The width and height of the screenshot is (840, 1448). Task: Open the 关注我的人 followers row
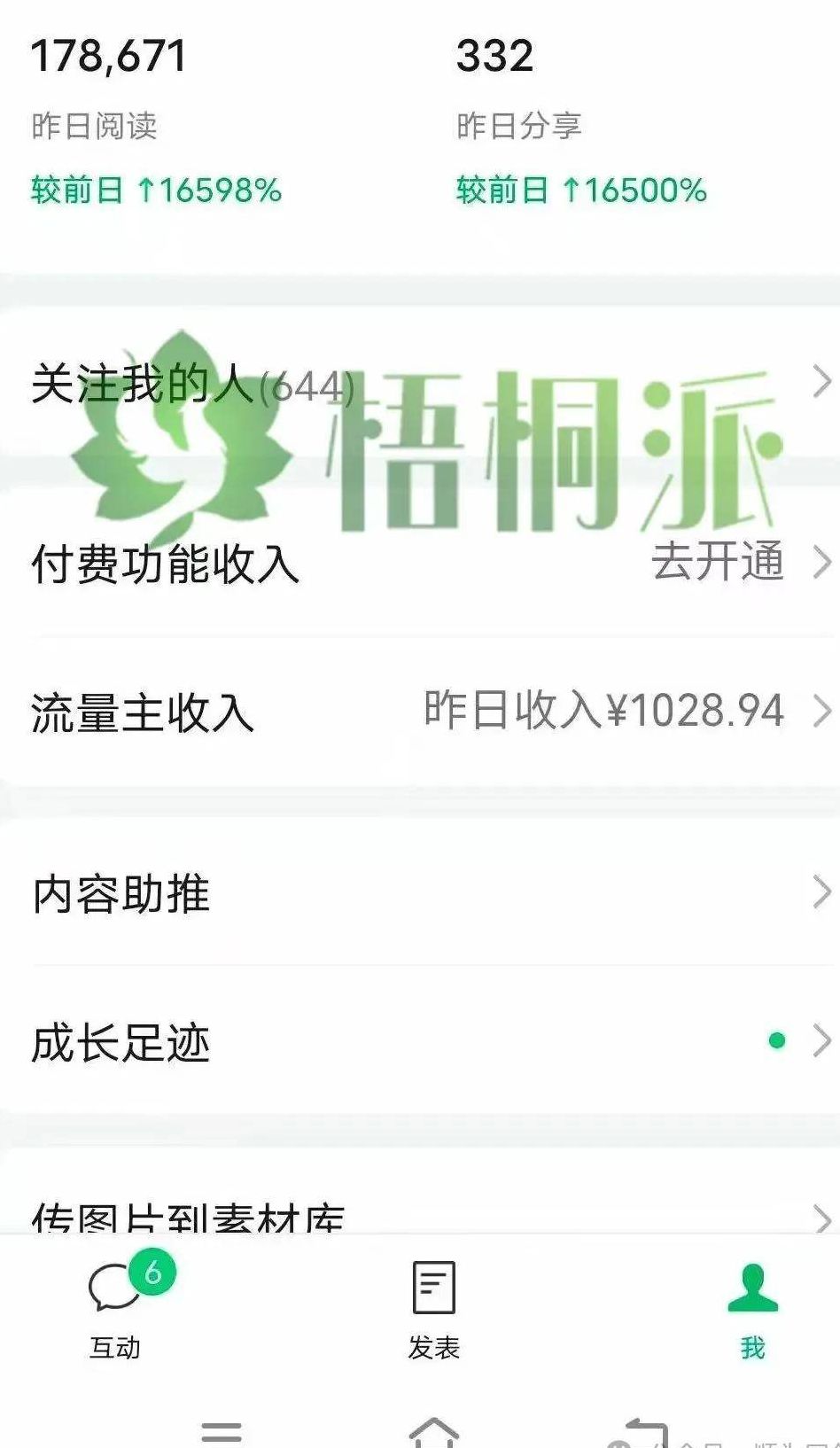tap(420, 384)
